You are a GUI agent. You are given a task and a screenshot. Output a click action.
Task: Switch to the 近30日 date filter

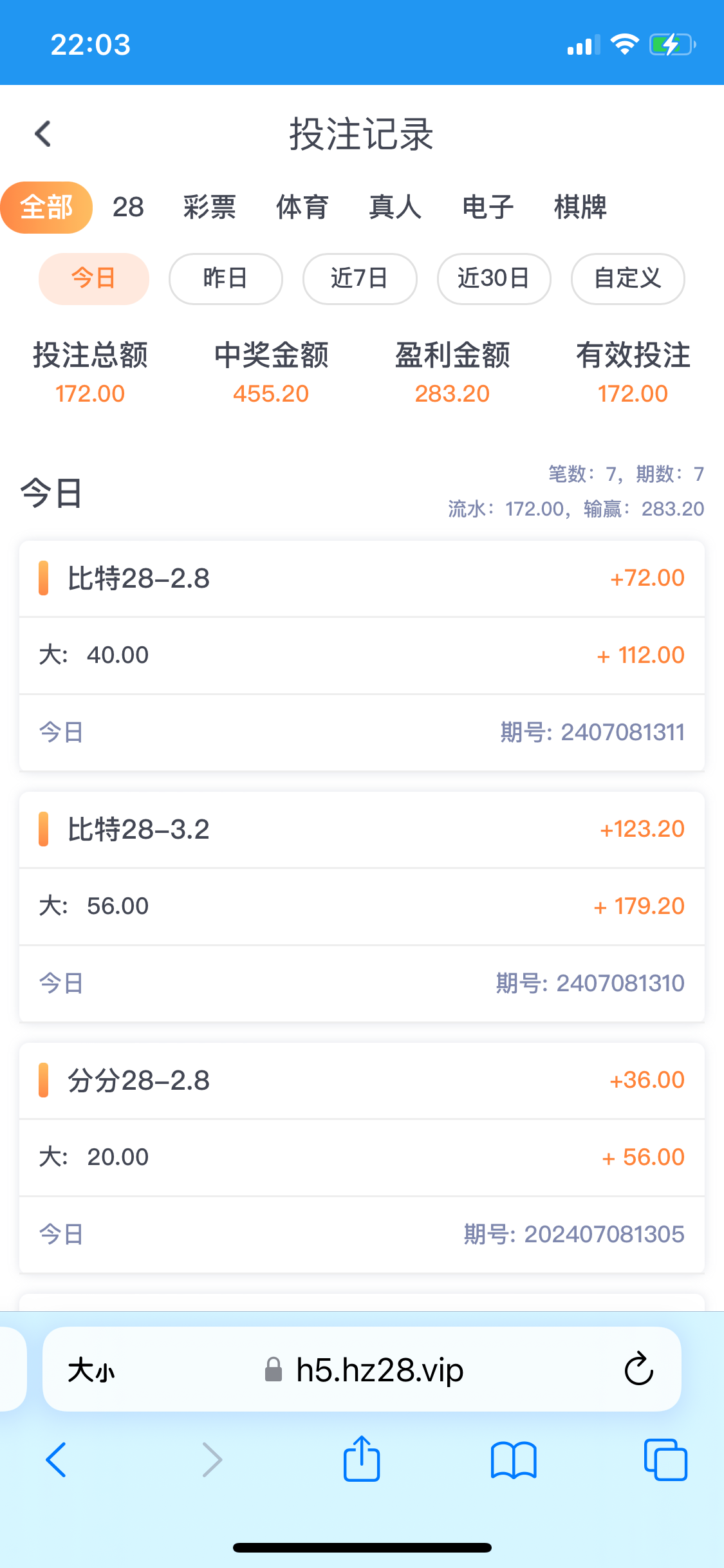point(493,278)
